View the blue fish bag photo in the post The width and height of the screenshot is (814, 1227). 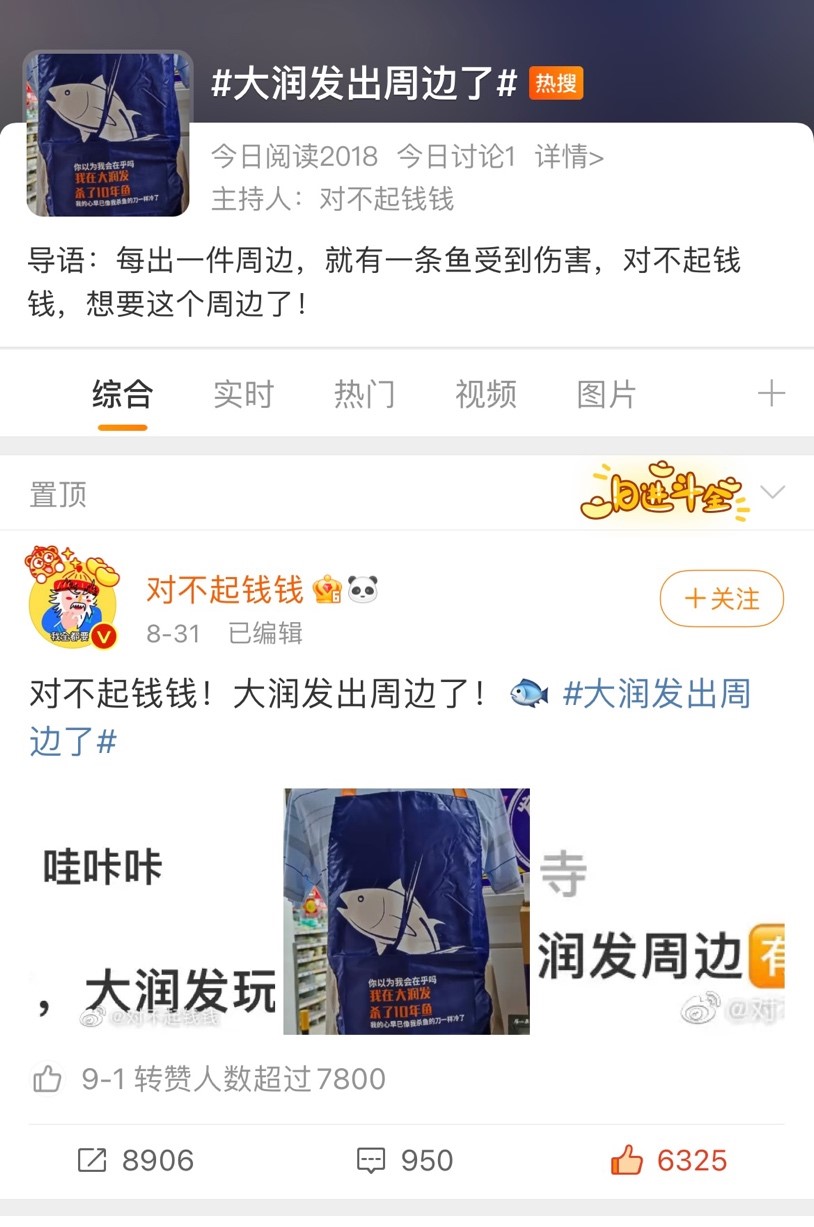pos(406,911)
